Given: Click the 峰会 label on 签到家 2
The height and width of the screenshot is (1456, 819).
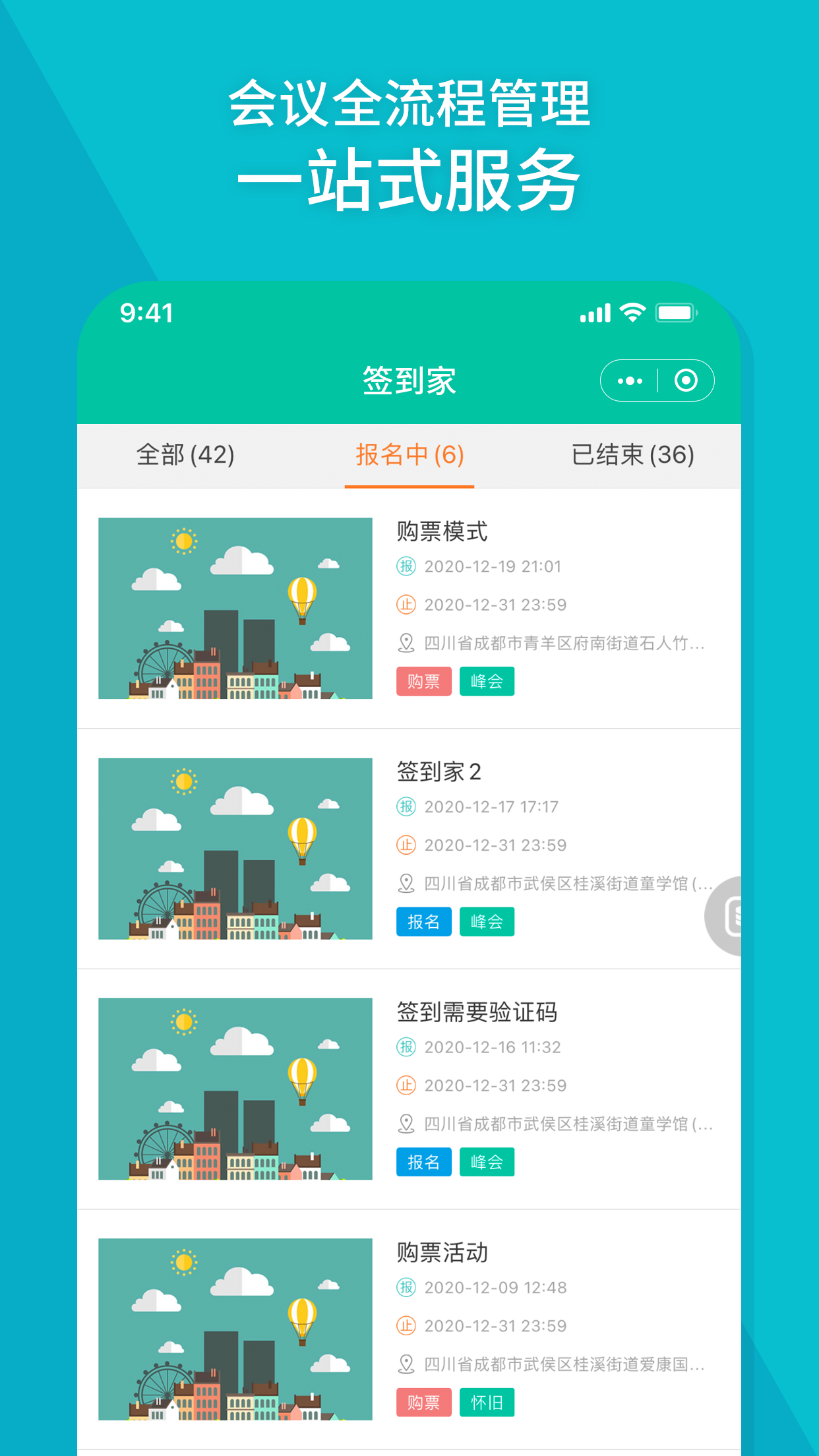Looking at the screenshot, I should coord(487,923).
